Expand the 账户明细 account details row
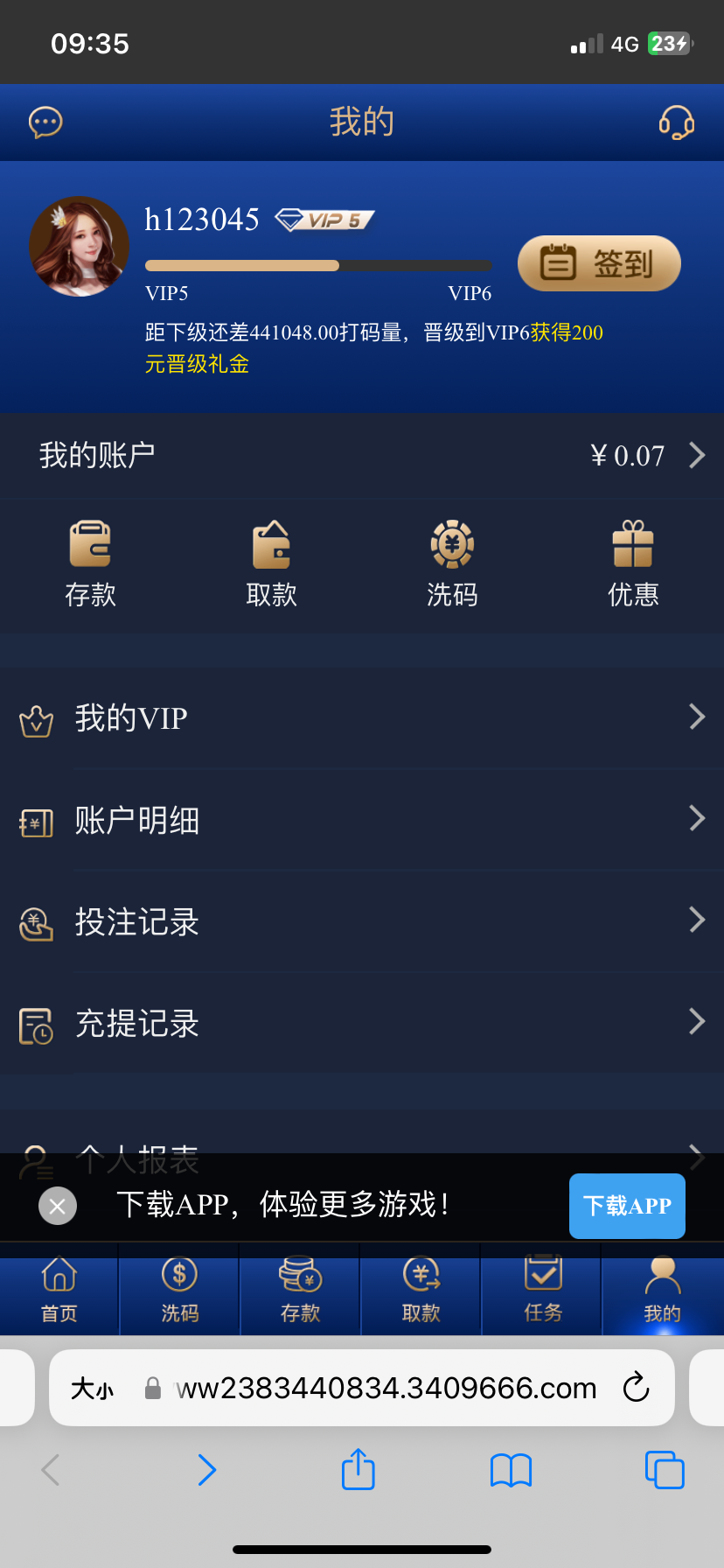 point(362,820)
